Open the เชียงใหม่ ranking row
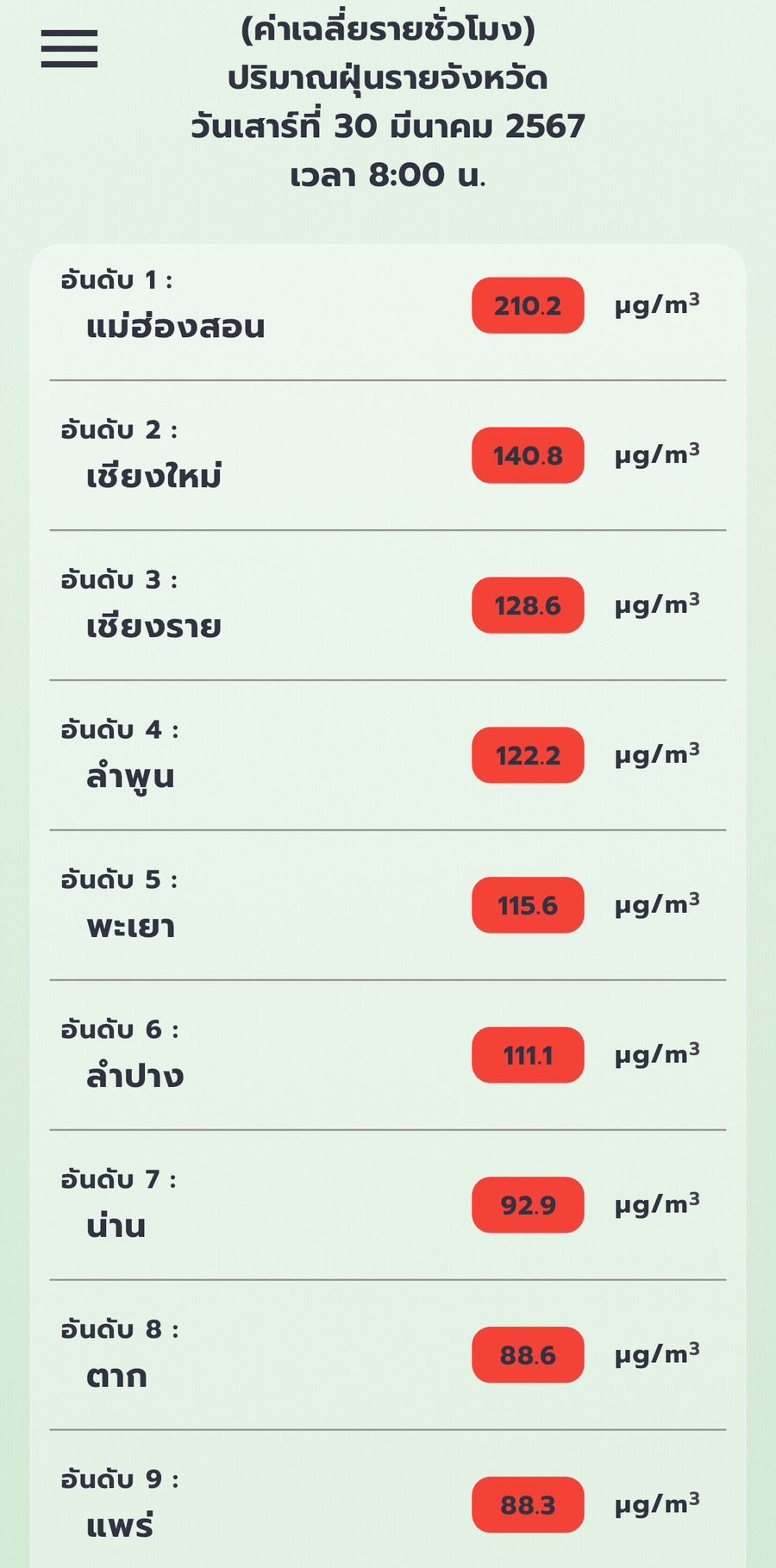The width and height of the screenshot is (776, 1568). [388, 455]
